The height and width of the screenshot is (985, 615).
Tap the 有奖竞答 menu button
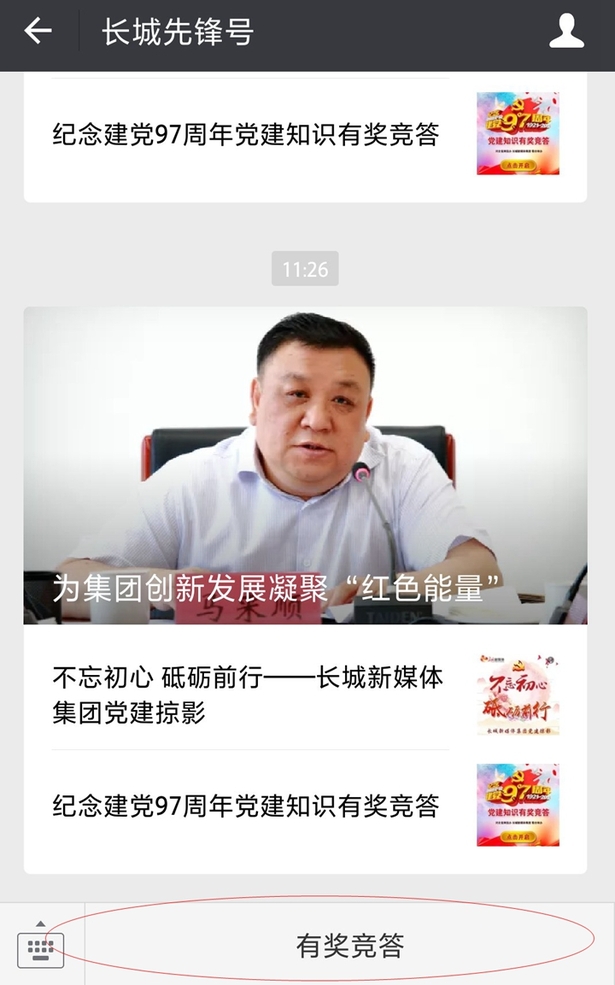[349, 945]
